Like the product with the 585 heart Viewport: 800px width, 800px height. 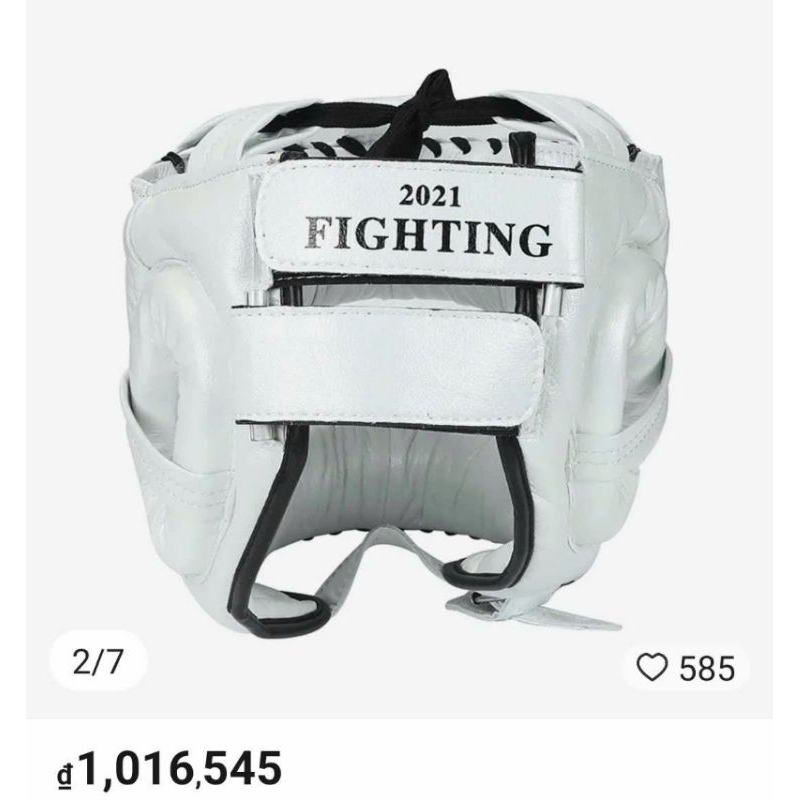click(652, 667)
